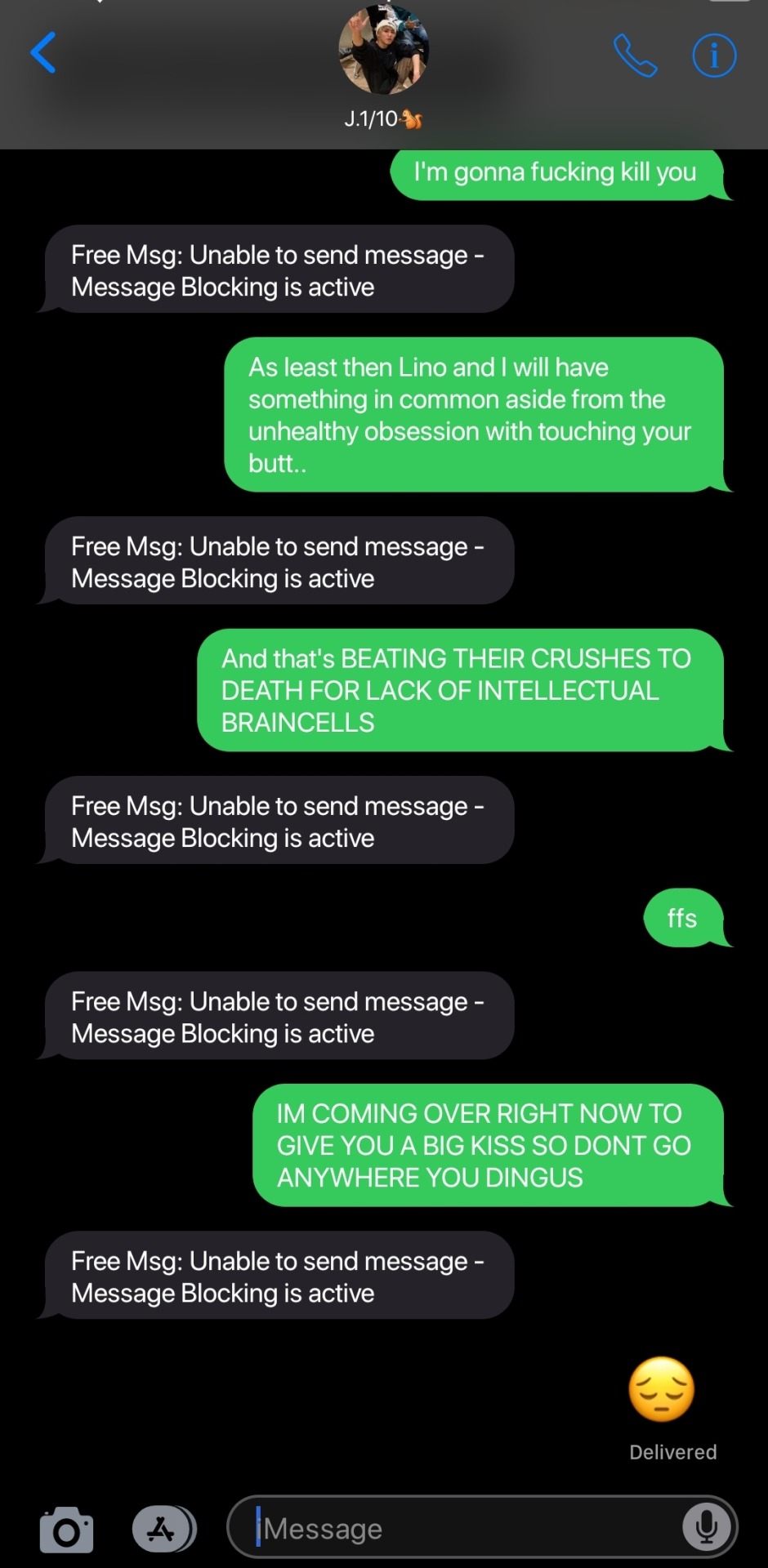Open the camera to attach a photo
The width and height of the screenshot is (768, 1568).
66,1529
